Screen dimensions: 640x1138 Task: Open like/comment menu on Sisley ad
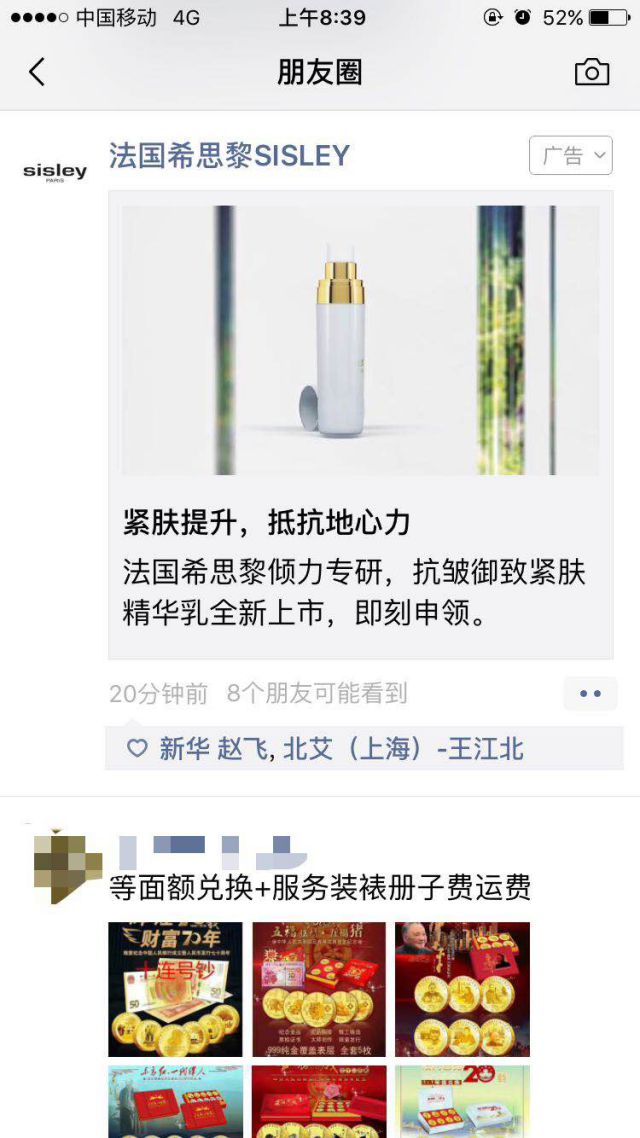[x=589, y=693]
